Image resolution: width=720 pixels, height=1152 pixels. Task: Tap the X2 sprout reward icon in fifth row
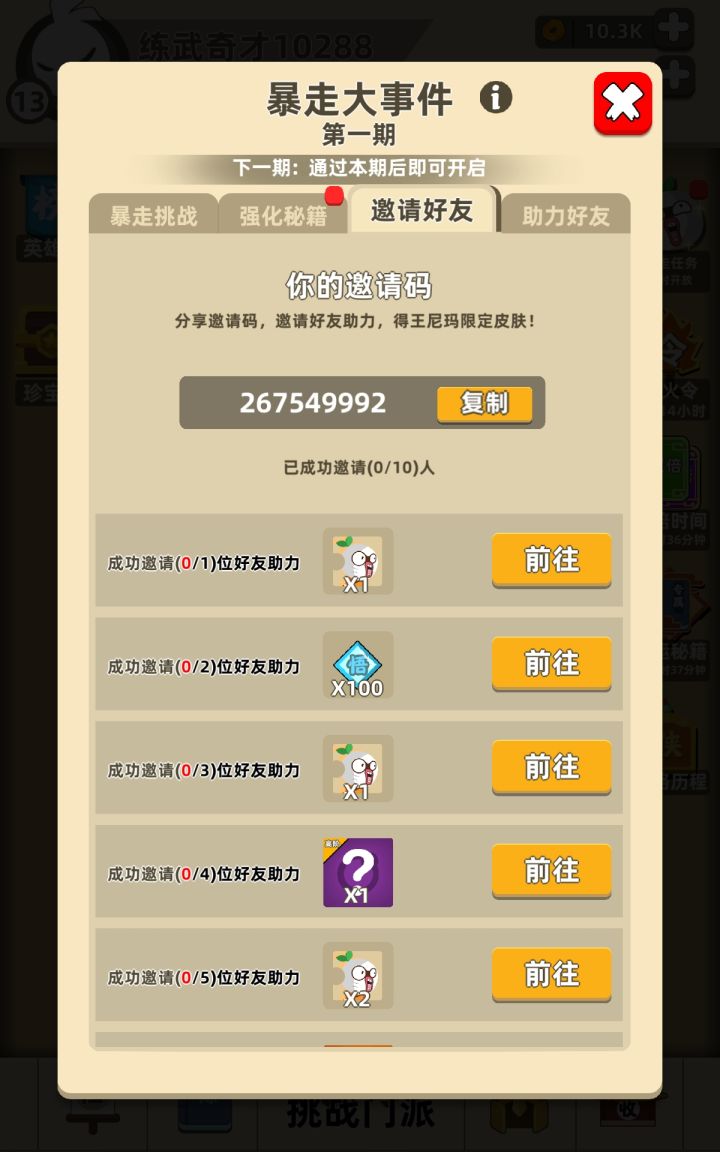(x=359, y=973)
